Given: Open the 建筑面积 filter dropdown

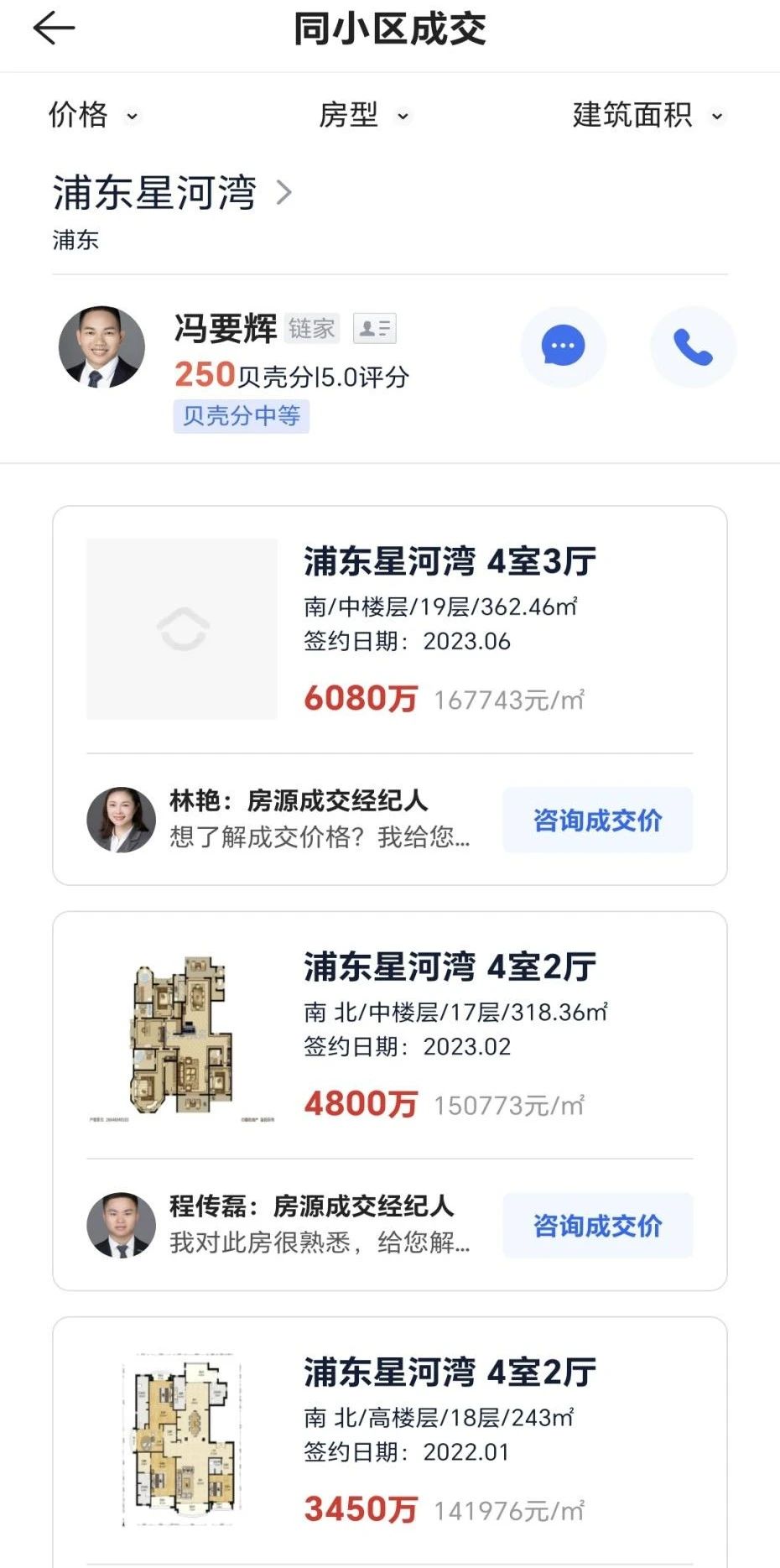Looking at the screenshot, I should pos(647,115).
